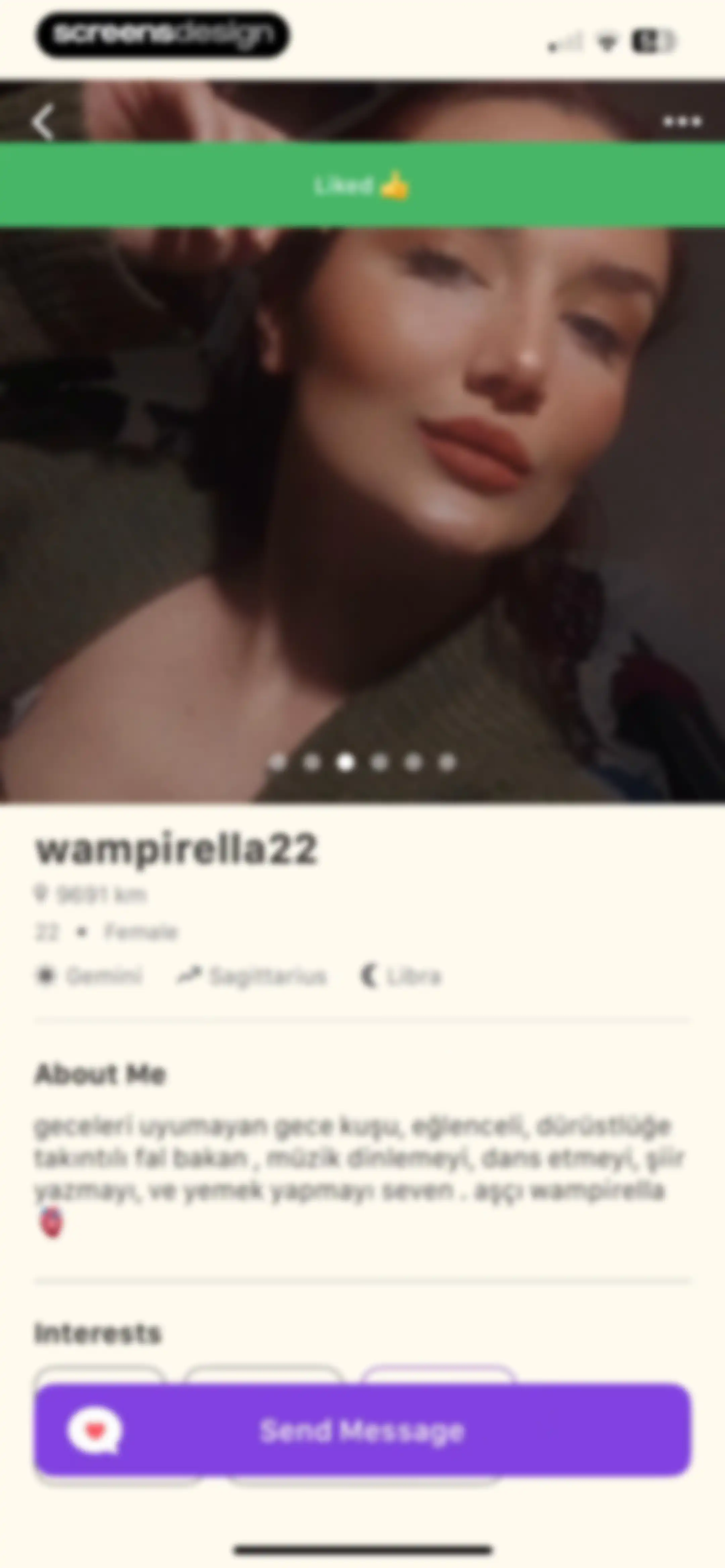
Task: Go back using the top-left arrow
Action: point(43,122)
